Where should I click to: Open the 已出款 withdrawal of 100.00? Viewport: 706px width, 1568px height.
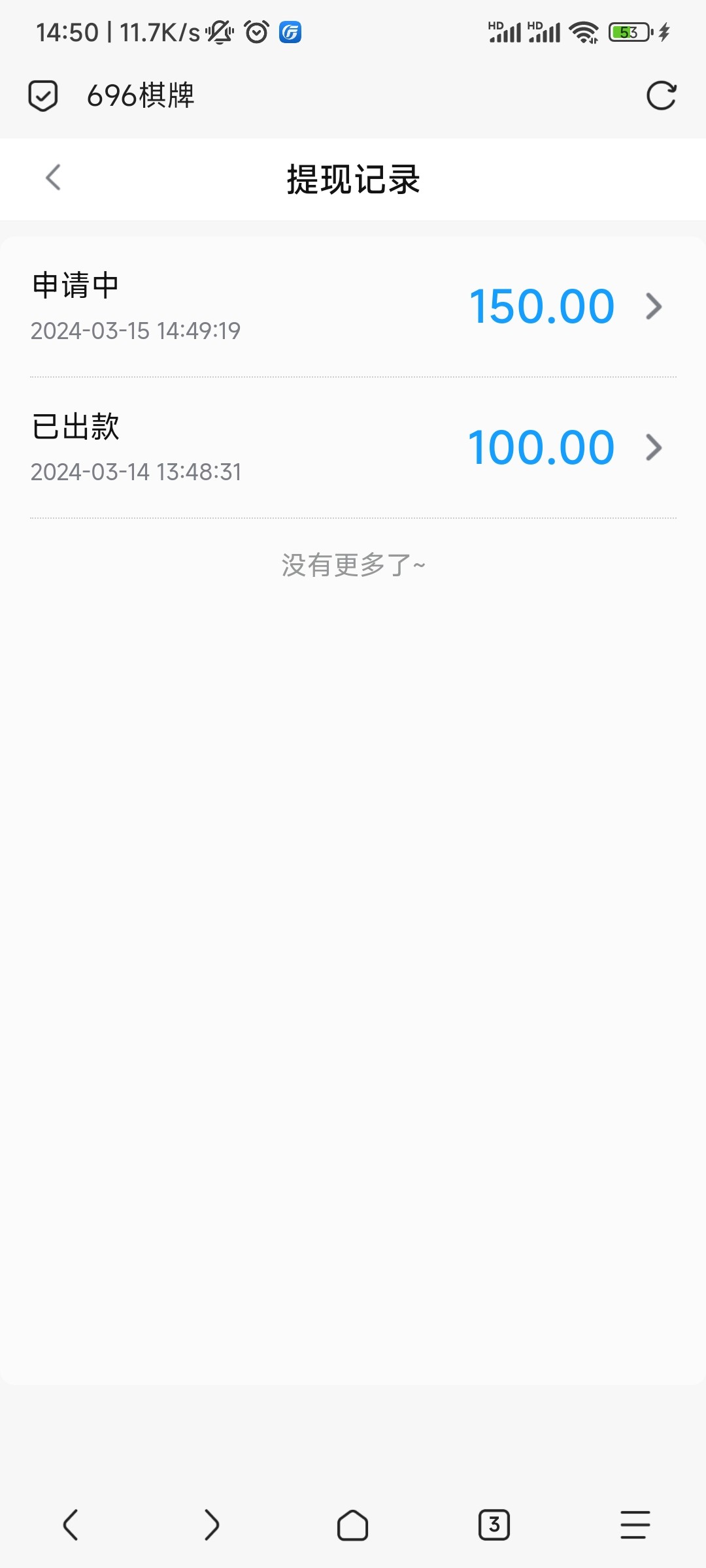[353, 448]
